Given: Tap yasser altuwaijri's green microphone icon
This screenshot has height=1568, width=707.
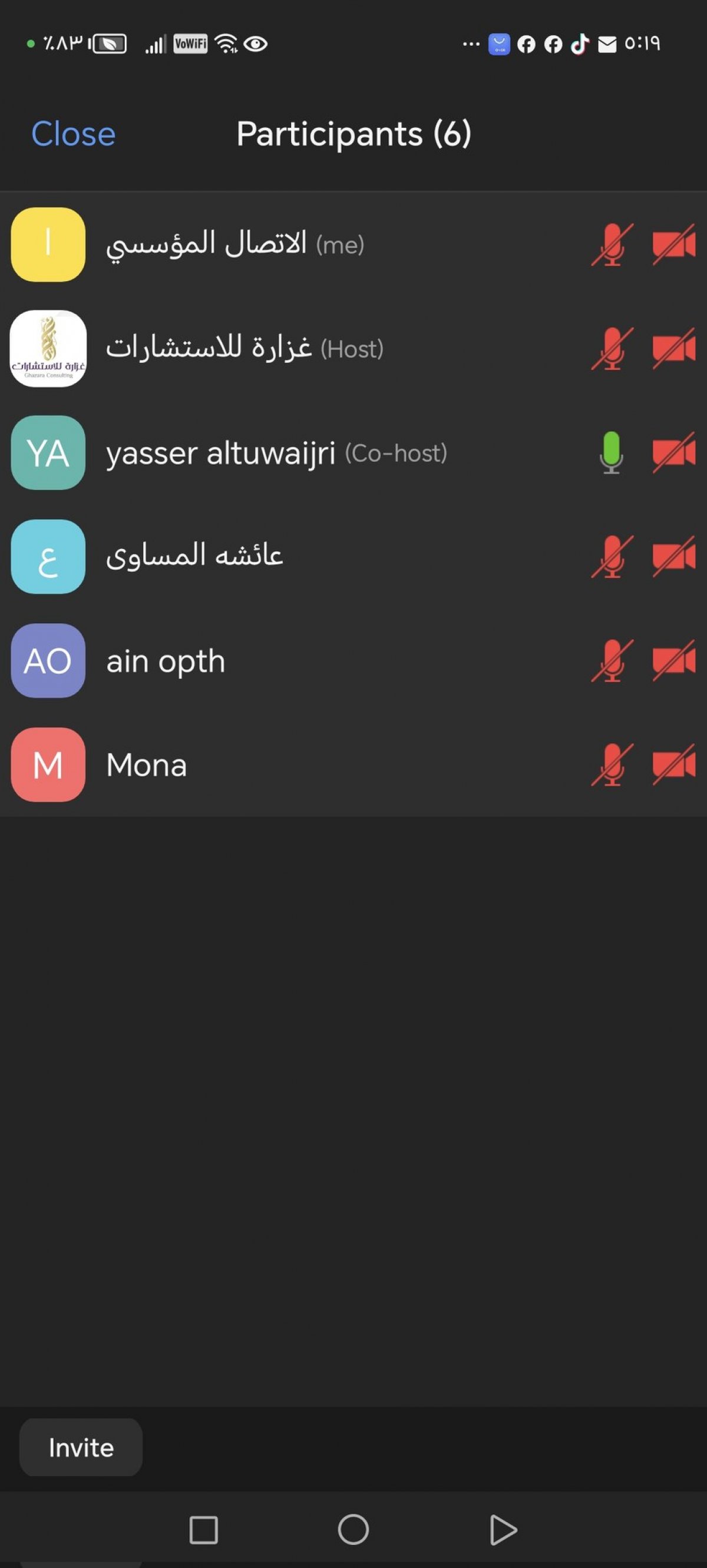Looking at the screenshot, I should tap(612, 453).
